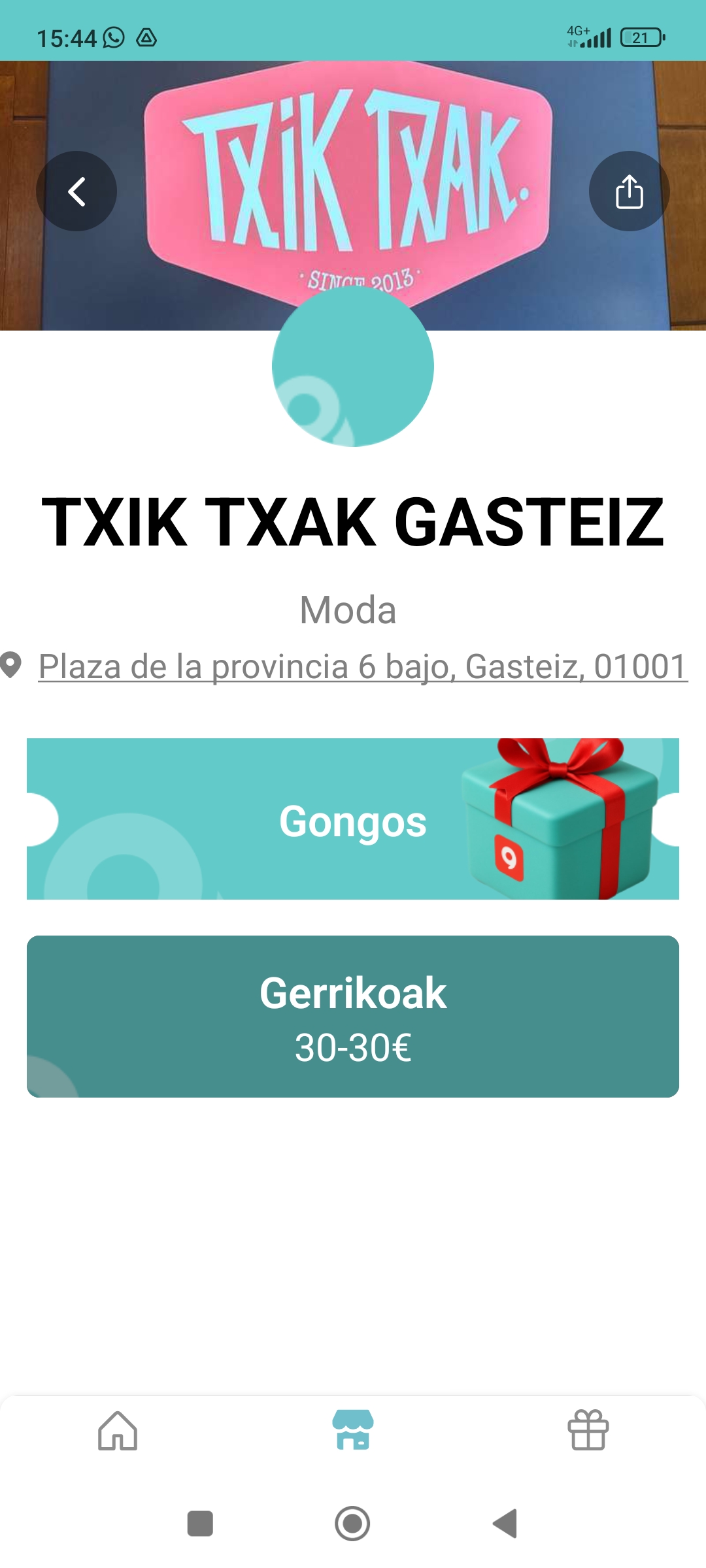This screenshot has width=706, height=1568.
Task: Open the shops tab in the bottom bar
Action: (353, 1431)
